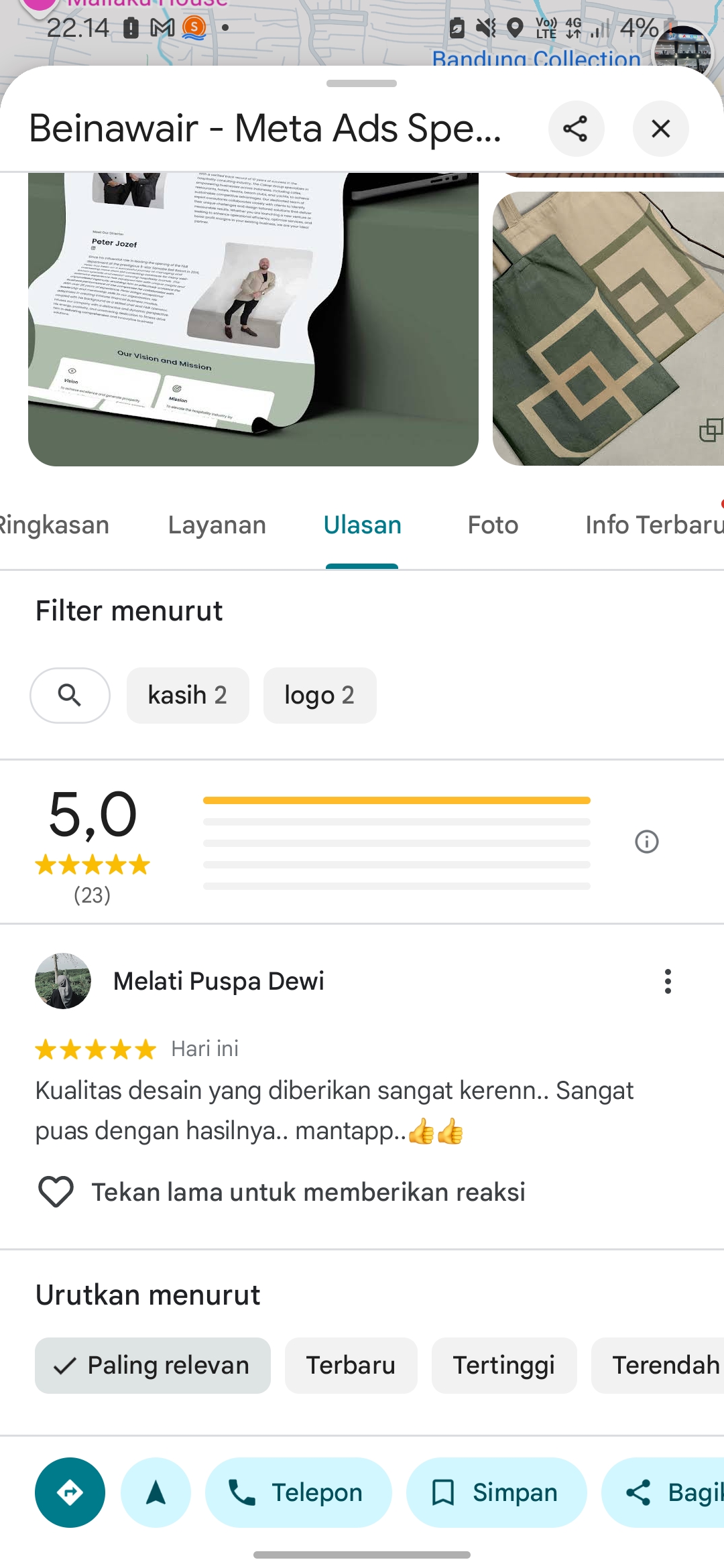The width and height of the screenshot is (724, 1568).
Task: Switch to the Ringkasan tab
Action: 54,525
